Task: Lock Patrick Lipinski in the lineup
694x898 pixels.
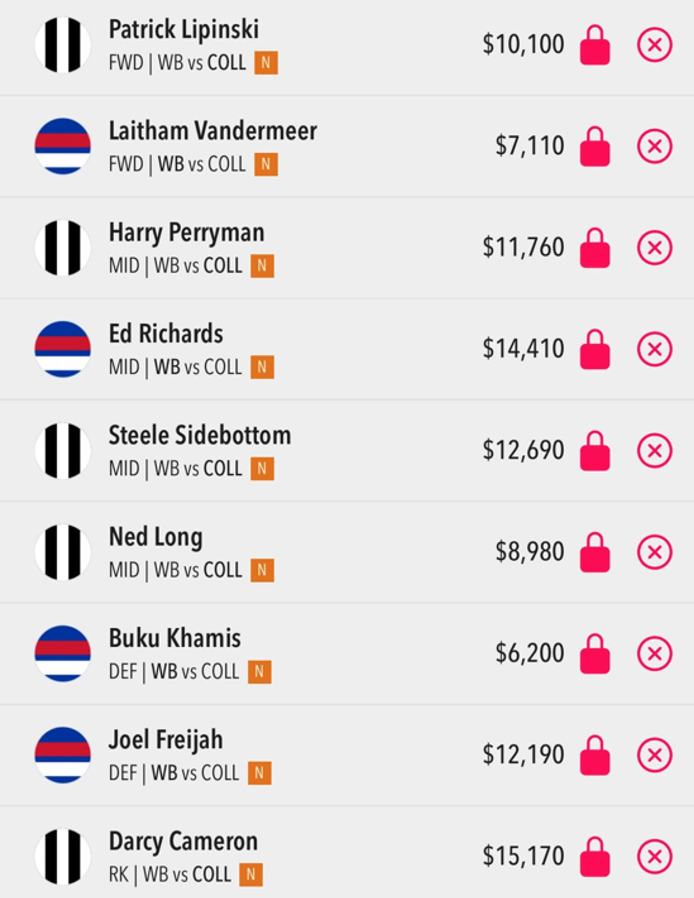Action: (595, 45)
